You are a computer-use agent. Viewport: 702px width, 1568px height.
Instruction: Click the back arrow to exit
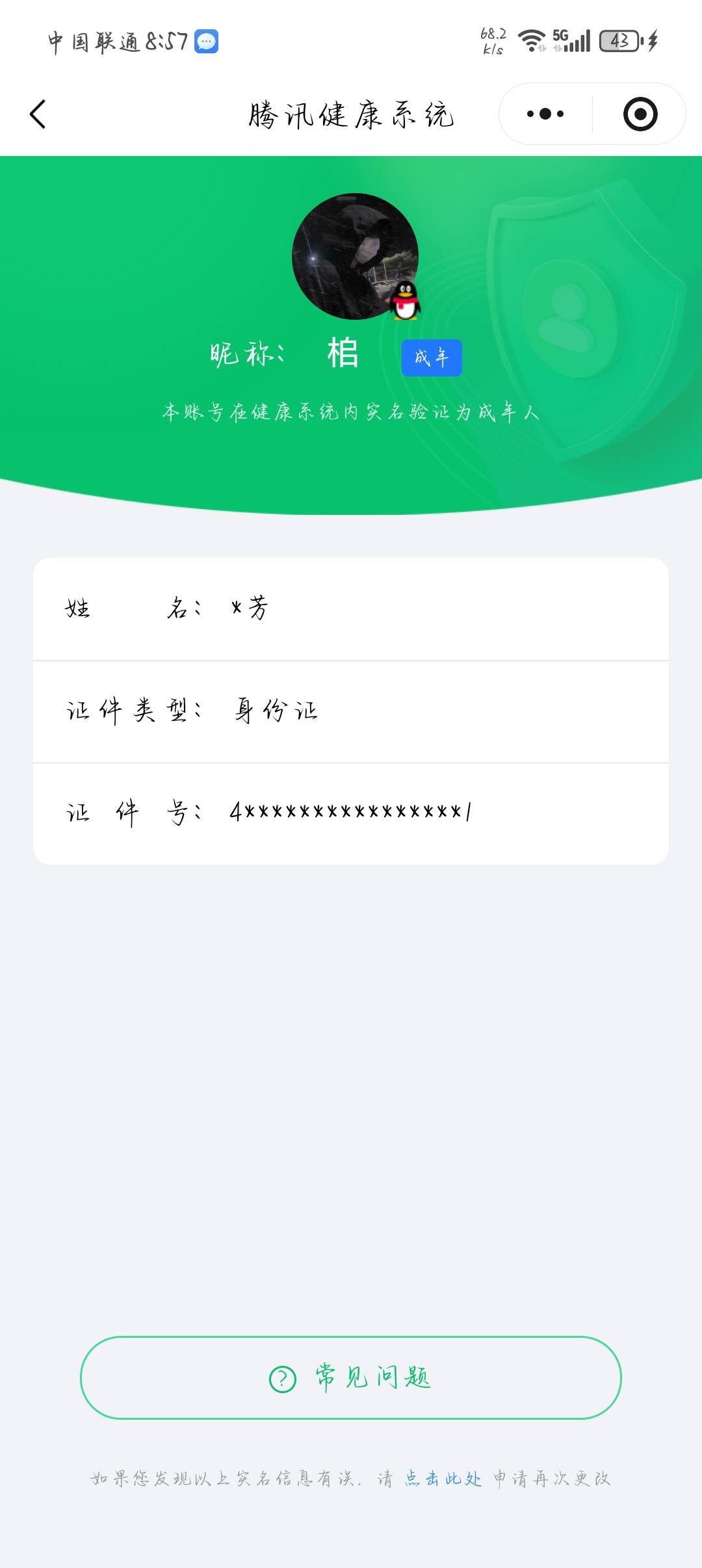click(x=37, y=114)
